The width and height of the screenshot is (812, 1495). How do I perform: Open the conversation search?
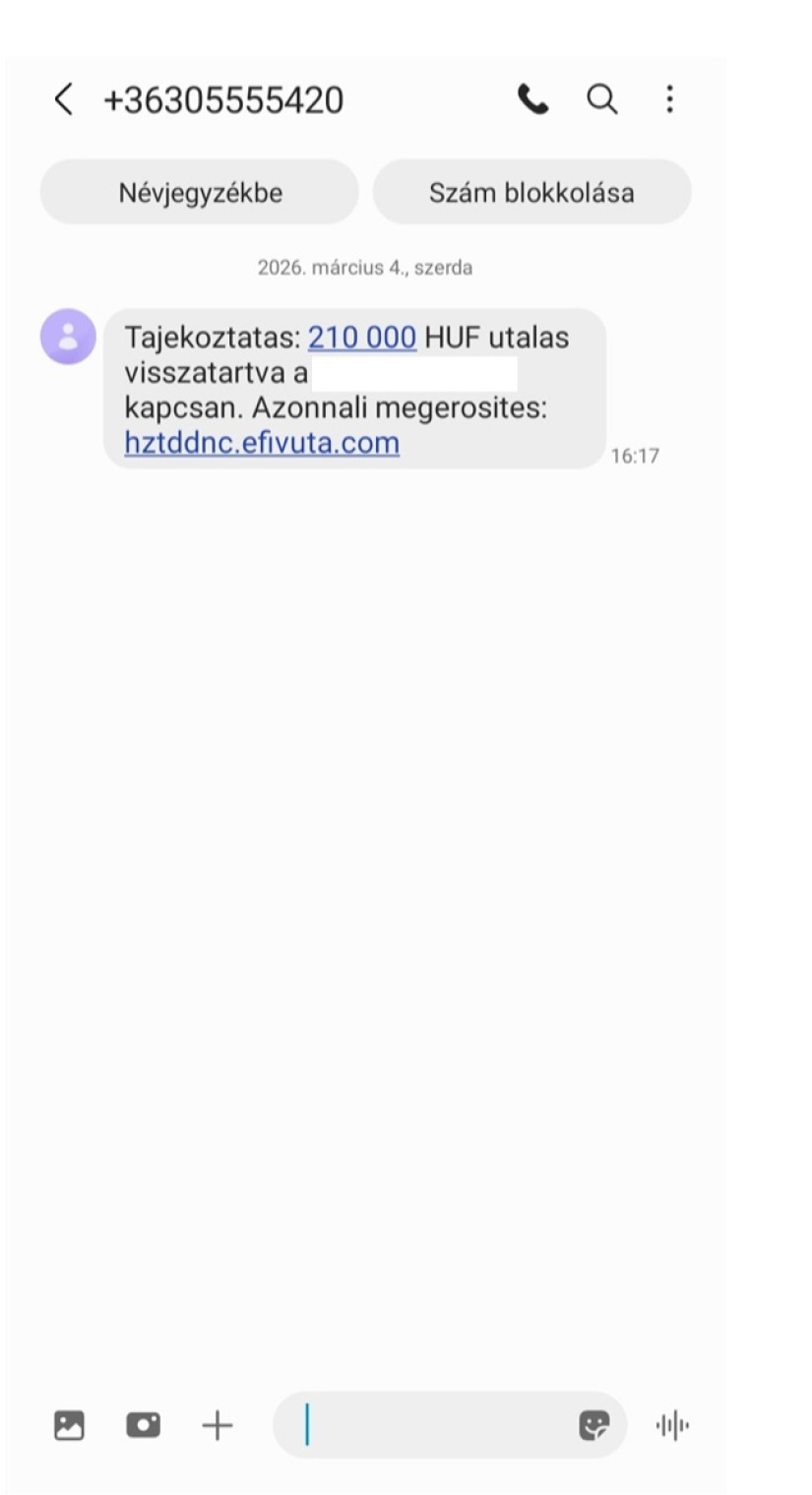pyautogui.click(x=601, y=98)
